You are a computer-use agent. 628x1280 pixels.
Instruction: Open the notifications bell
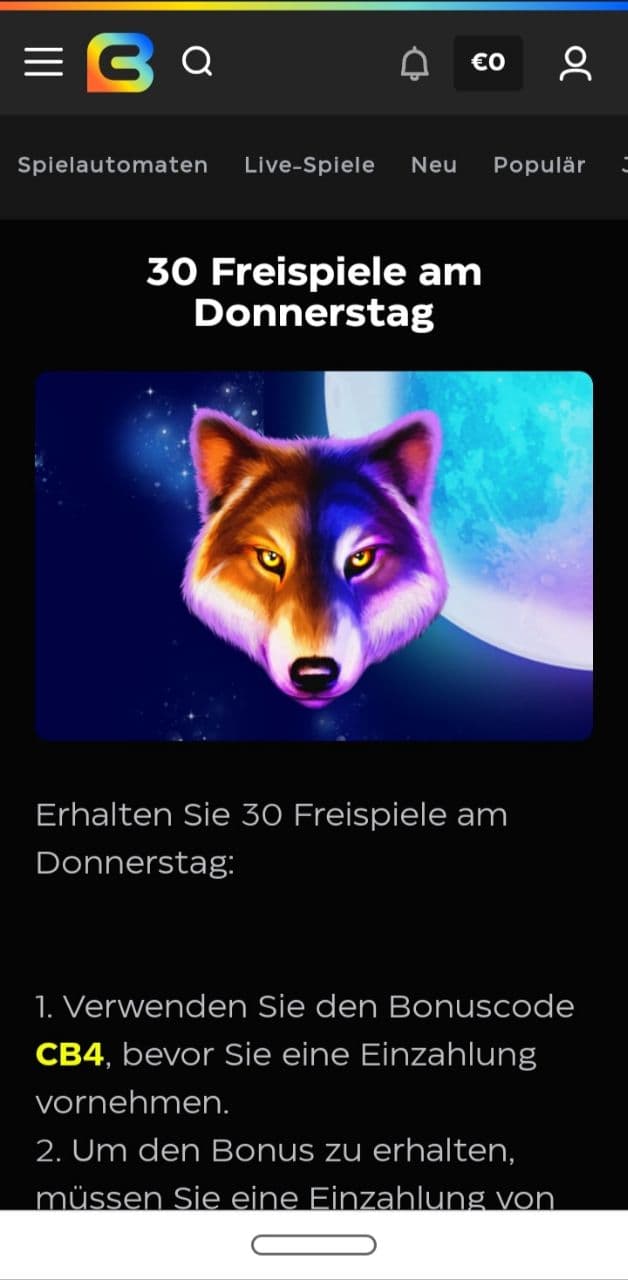pos(414,64)
